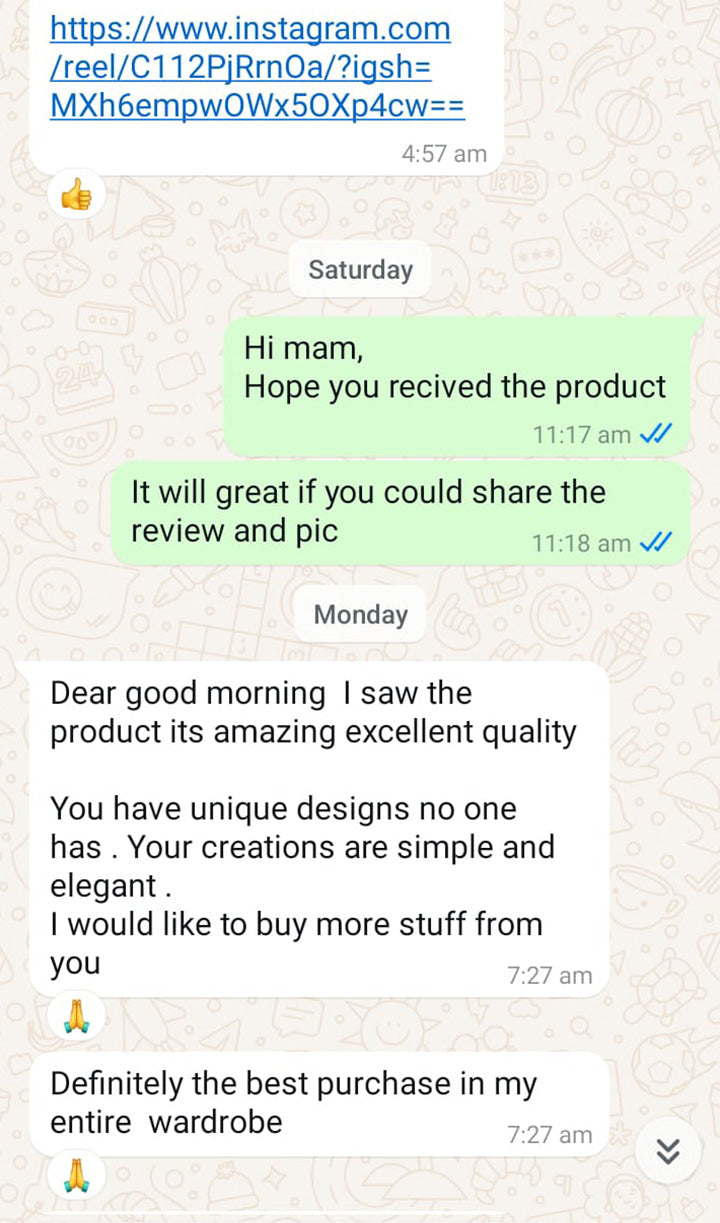Open the Instagram reel link
This screenshot has width=720, height=1223.
click(250, 67)
